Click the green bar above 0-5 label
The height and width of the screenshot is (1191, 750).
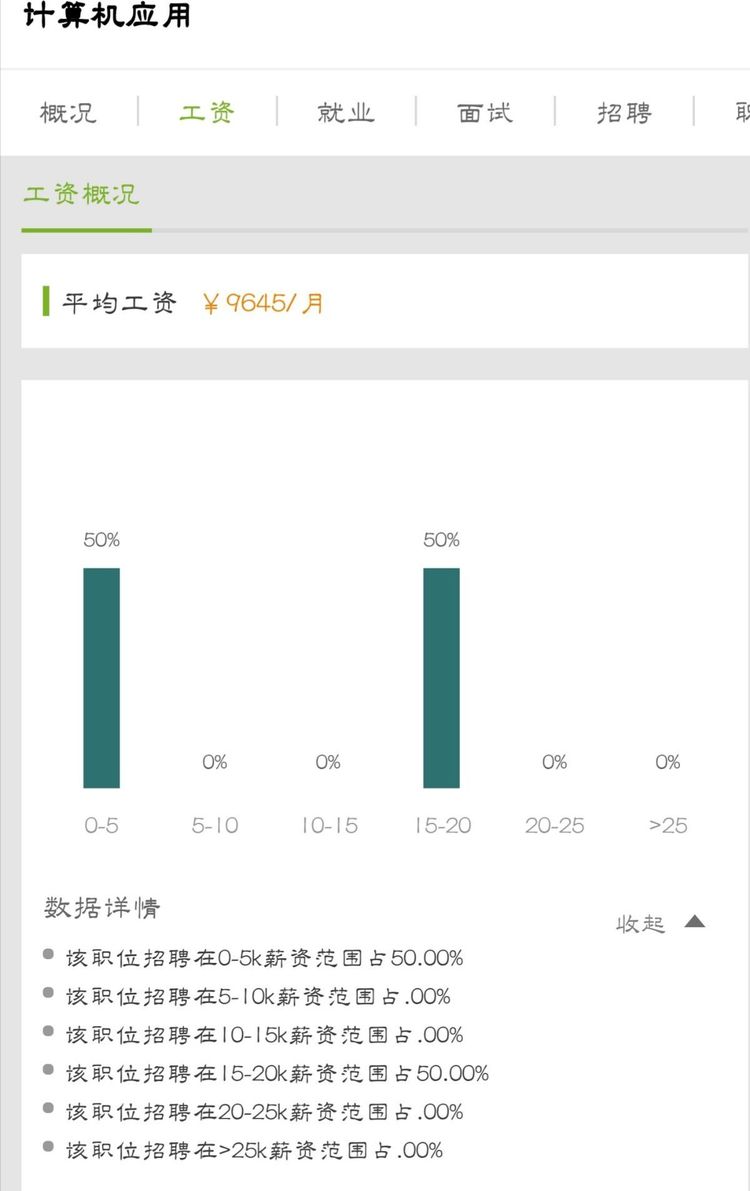tap(101, 677)
